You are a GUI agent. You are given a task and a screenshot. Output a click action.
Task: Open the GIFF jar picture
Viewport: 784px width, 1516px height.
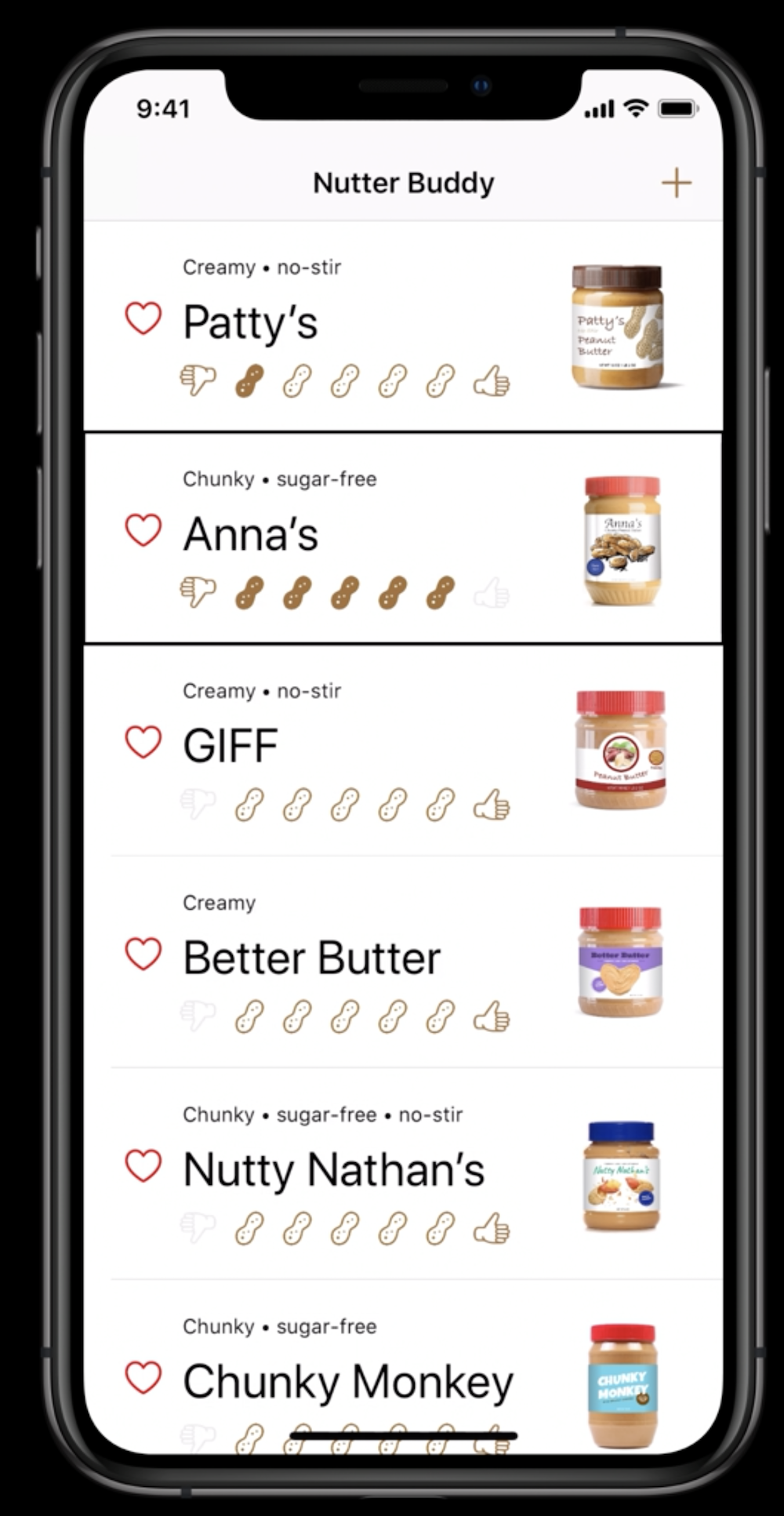coord(620,750)
